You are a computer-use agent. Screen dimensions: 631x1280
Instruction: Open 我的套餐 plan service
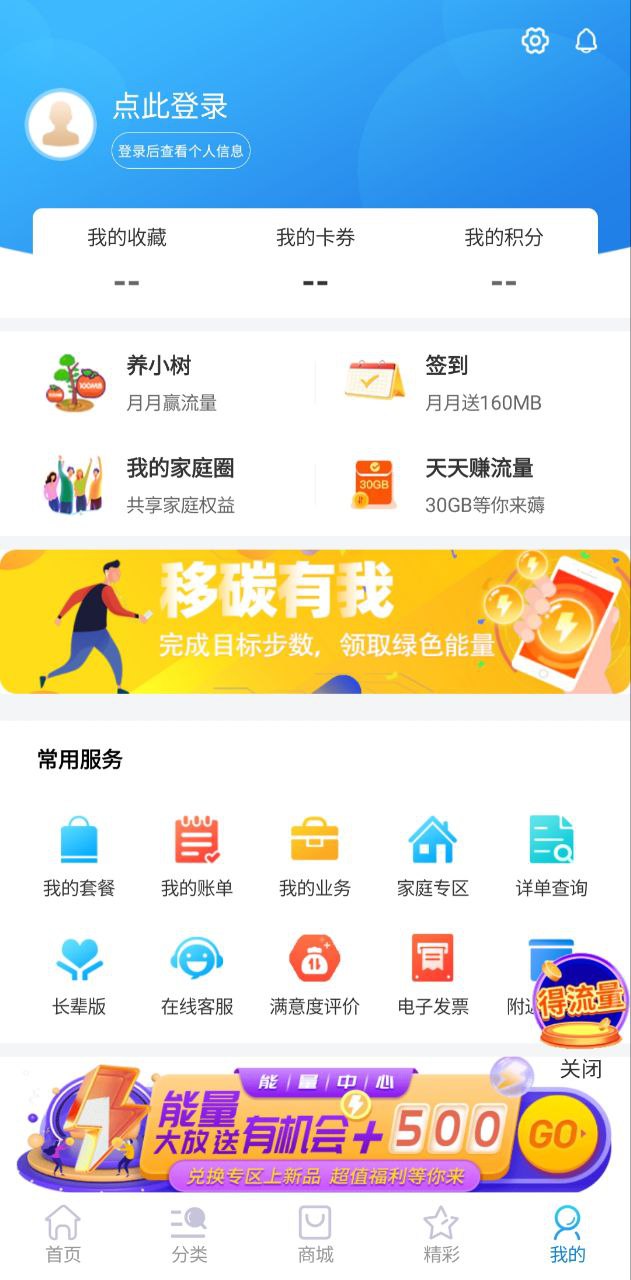coord(79,856)
